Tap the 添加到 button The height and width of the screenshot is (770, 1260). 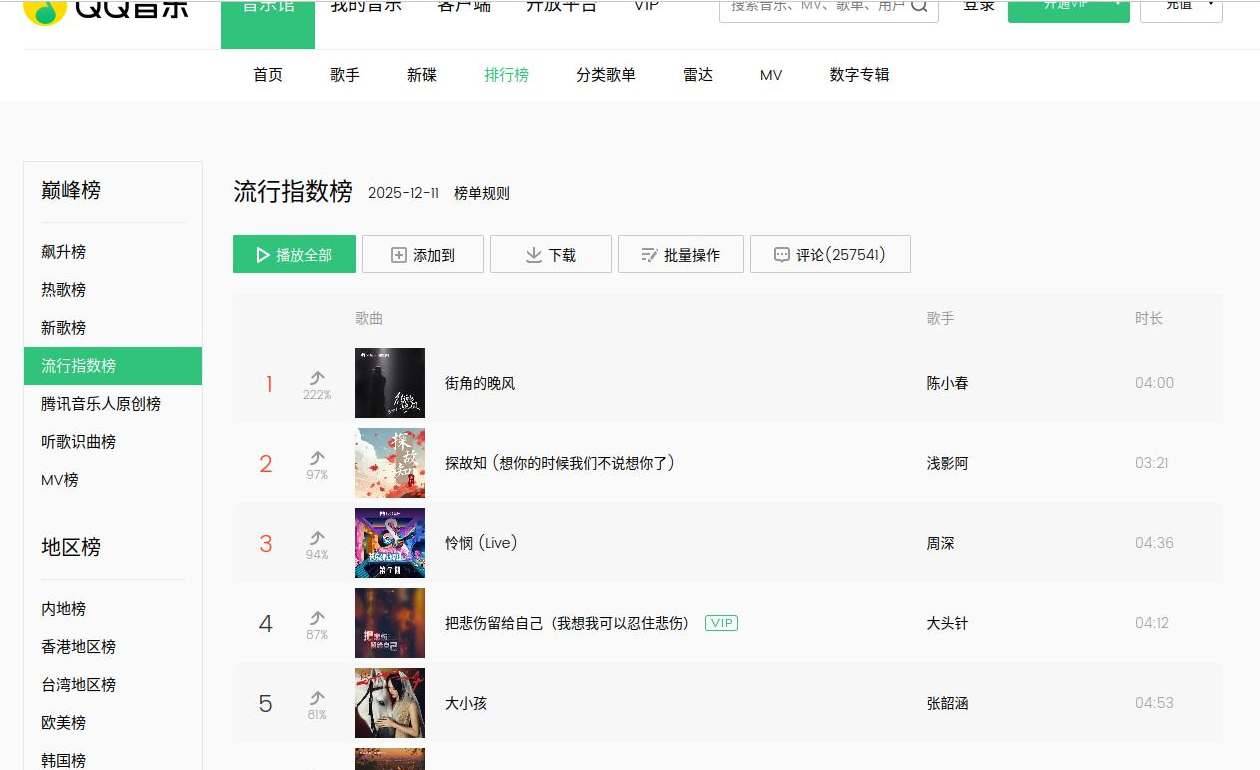coord(422,255)
